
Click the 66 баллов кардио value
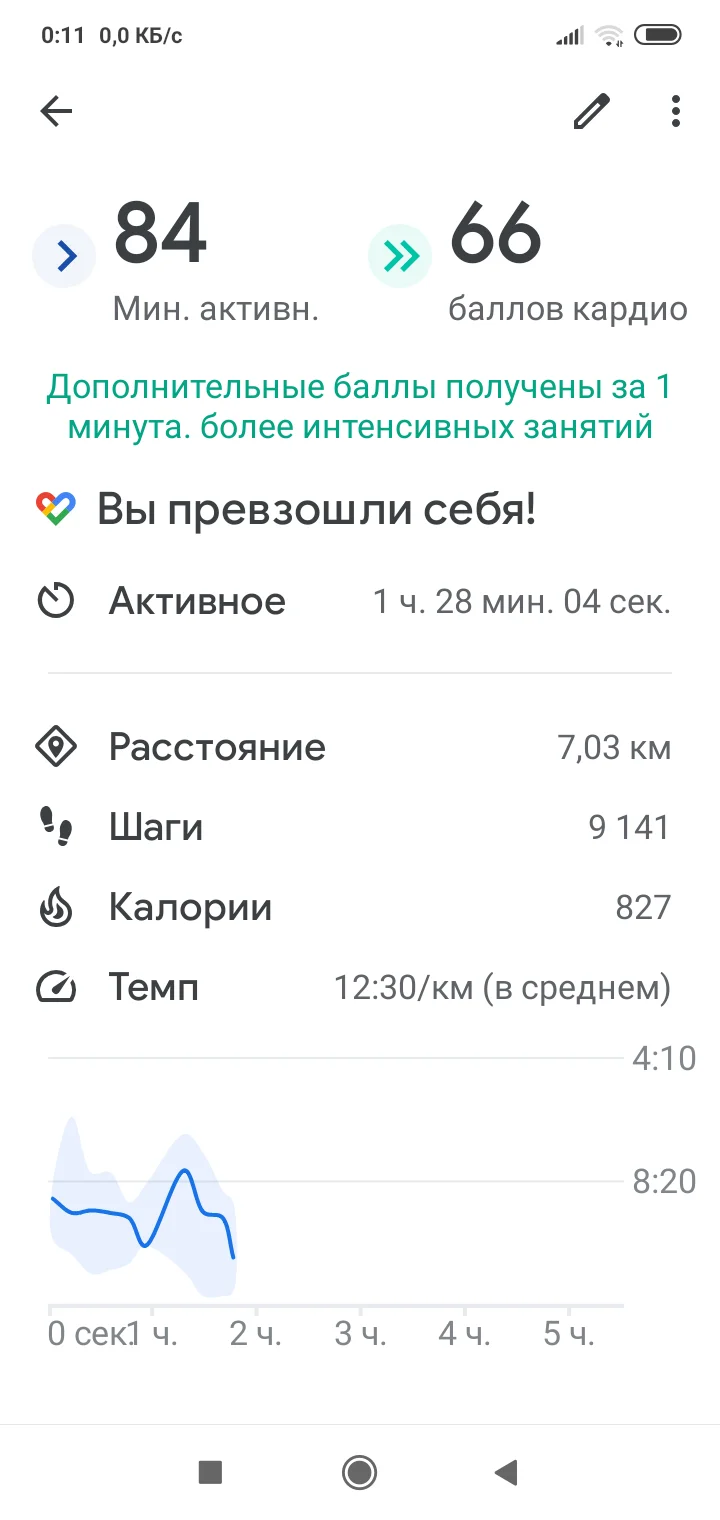click(x=497, y=237)
